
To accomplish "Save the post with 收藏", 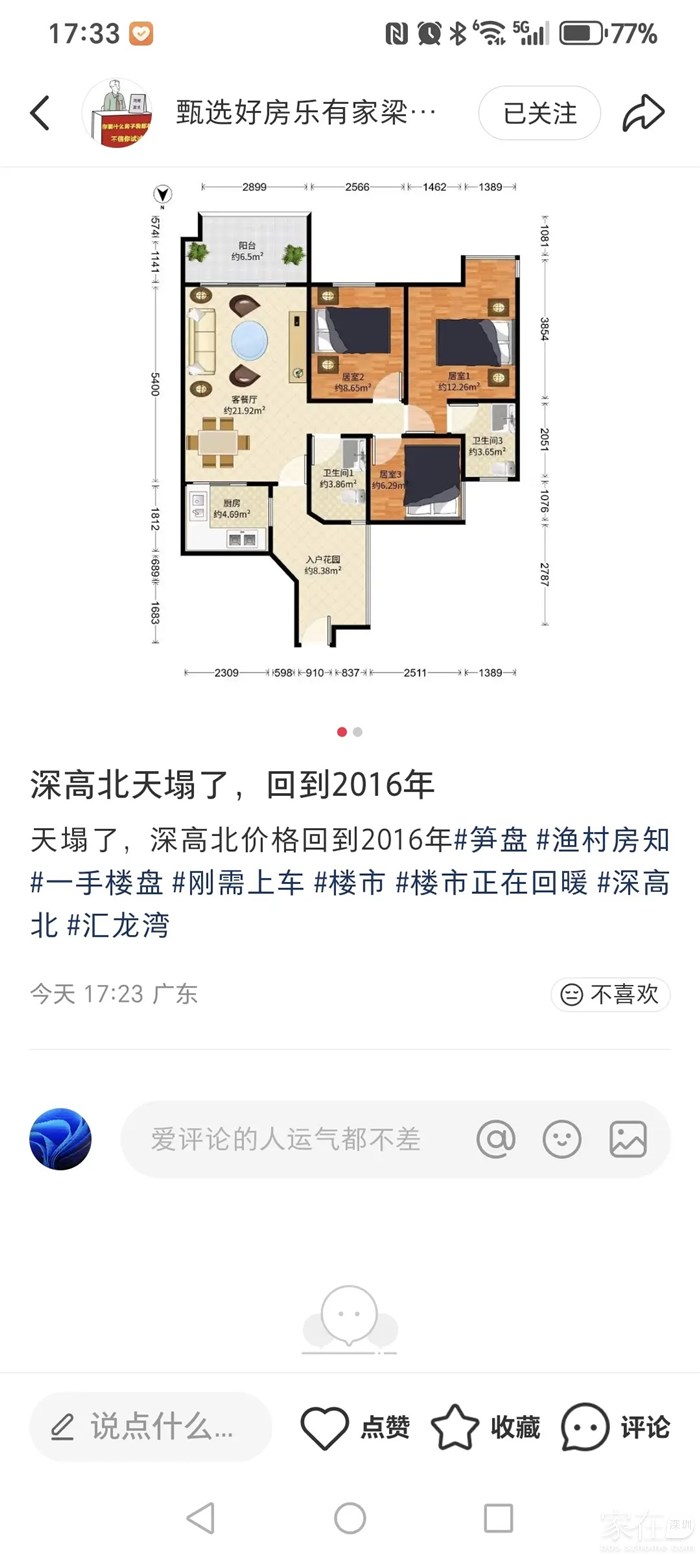I will 486,1427.
